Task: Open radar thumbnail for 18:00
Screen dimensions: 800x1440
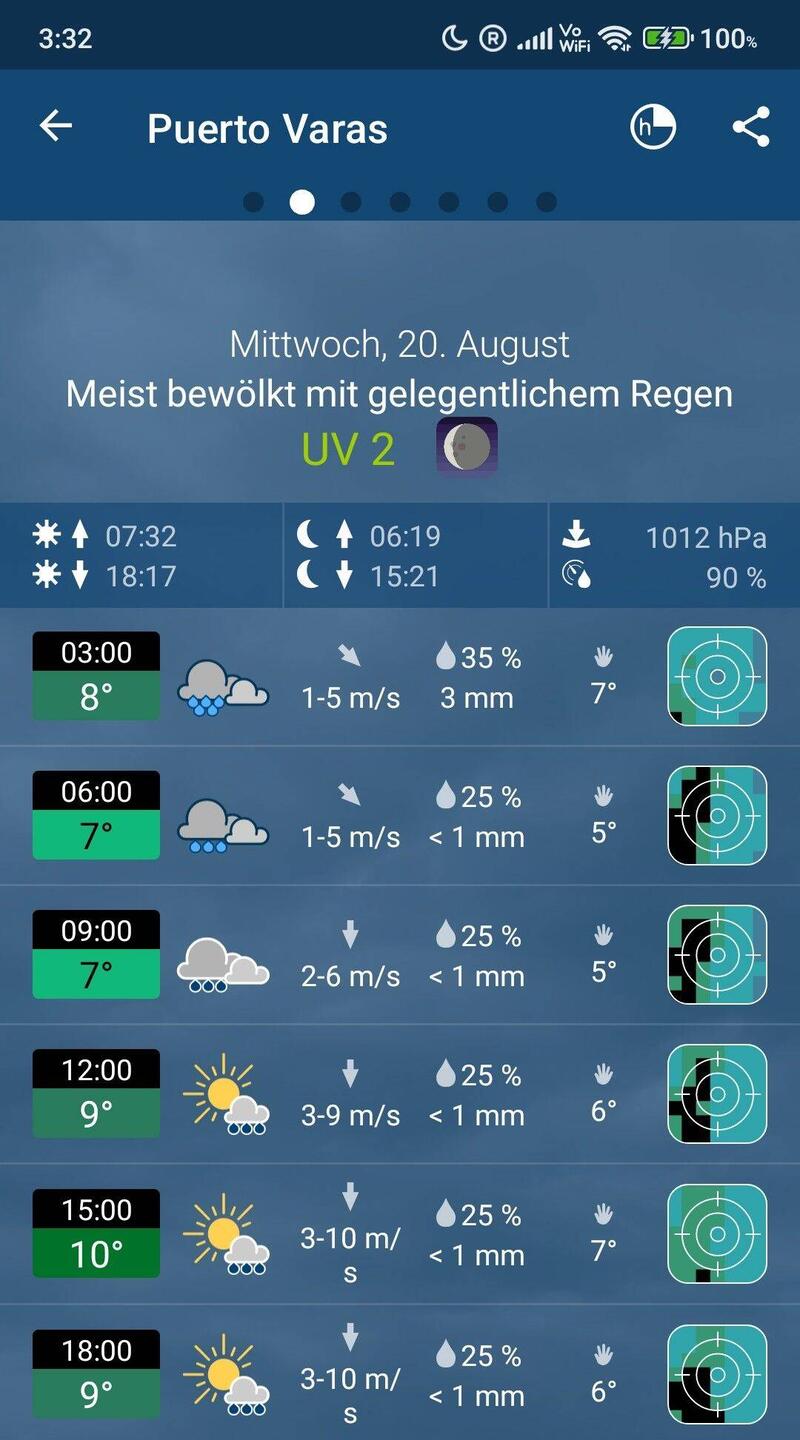Action: click(717, 1373)
